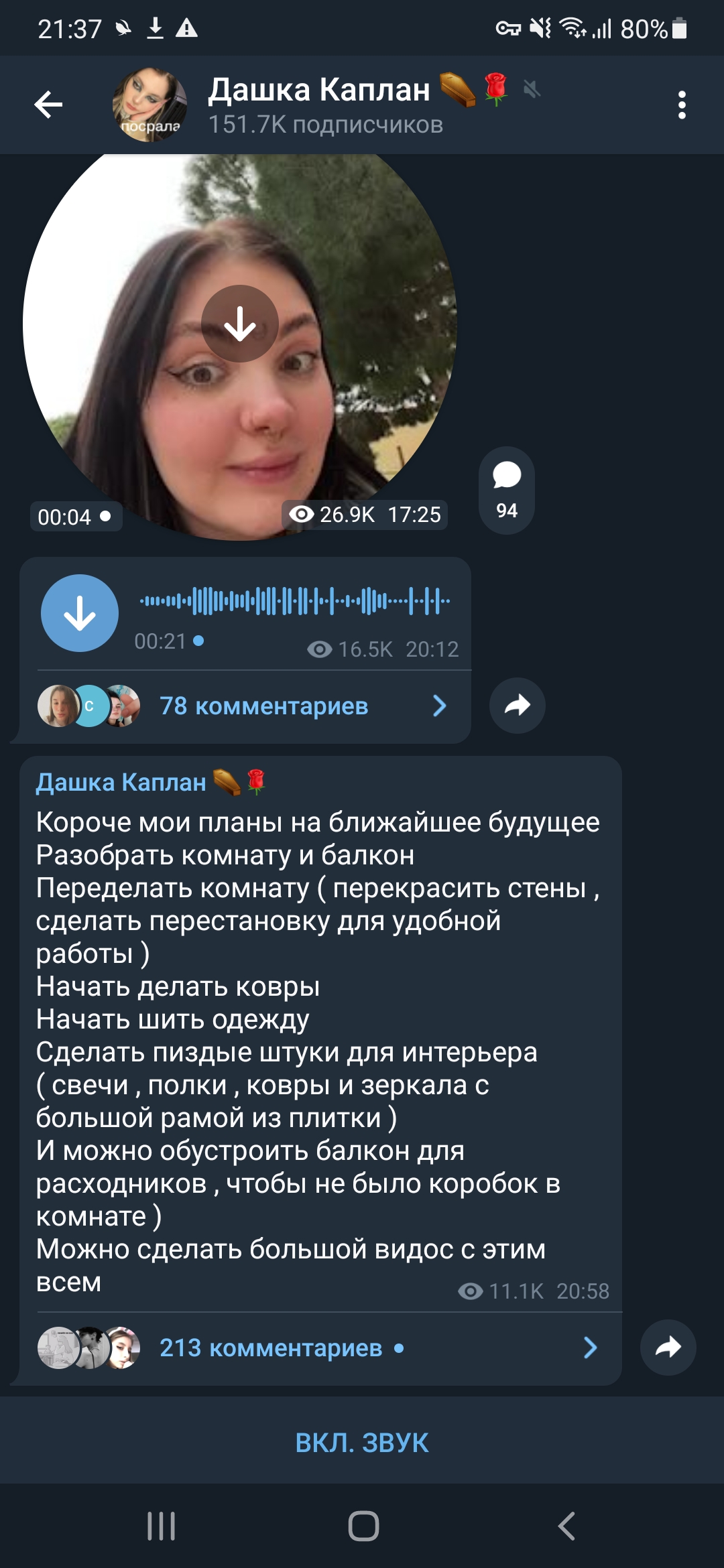
Task: Download the round video message
Action: [x=240, y=324]
